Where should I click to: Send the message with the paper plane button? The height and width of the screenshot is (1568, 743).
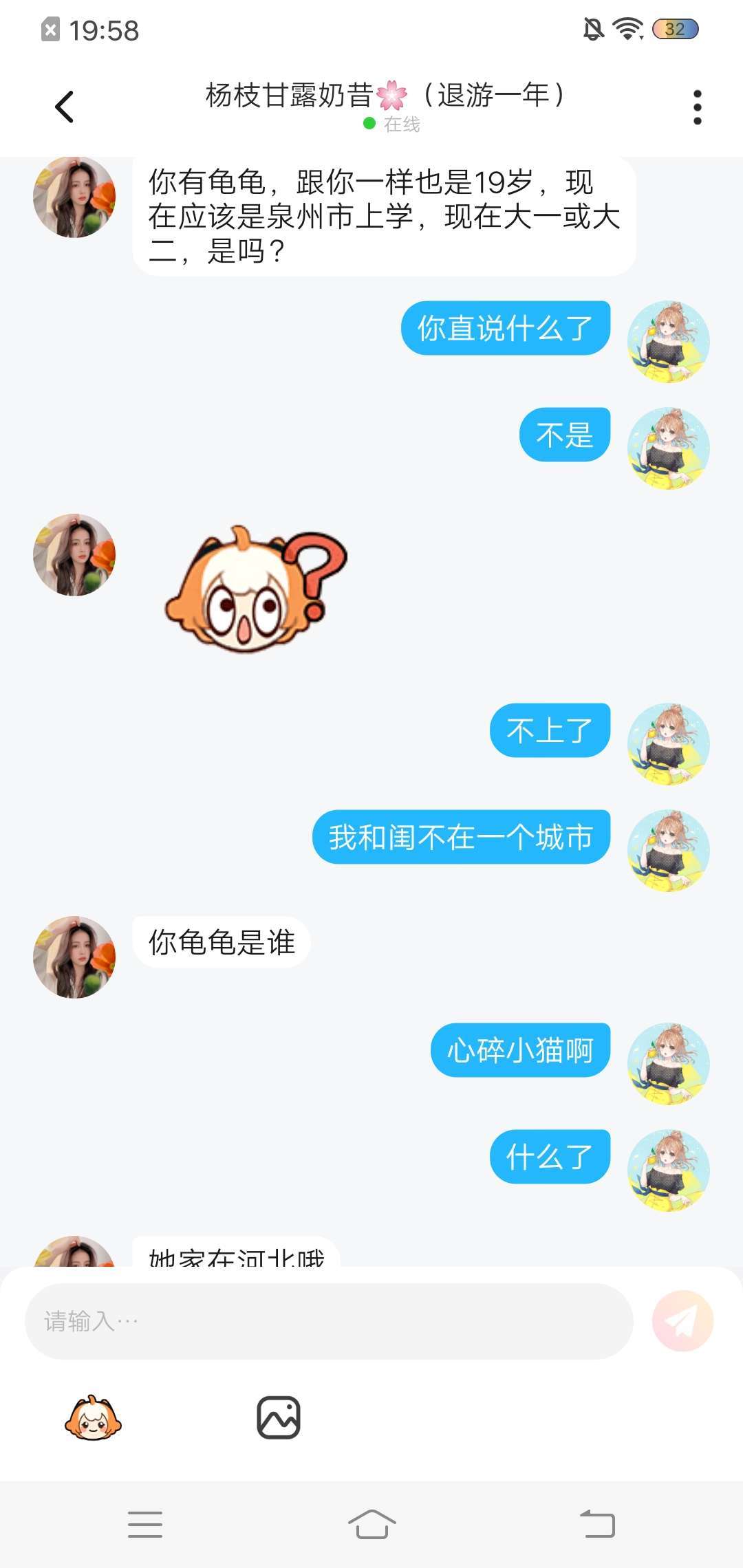[682, 1321]
